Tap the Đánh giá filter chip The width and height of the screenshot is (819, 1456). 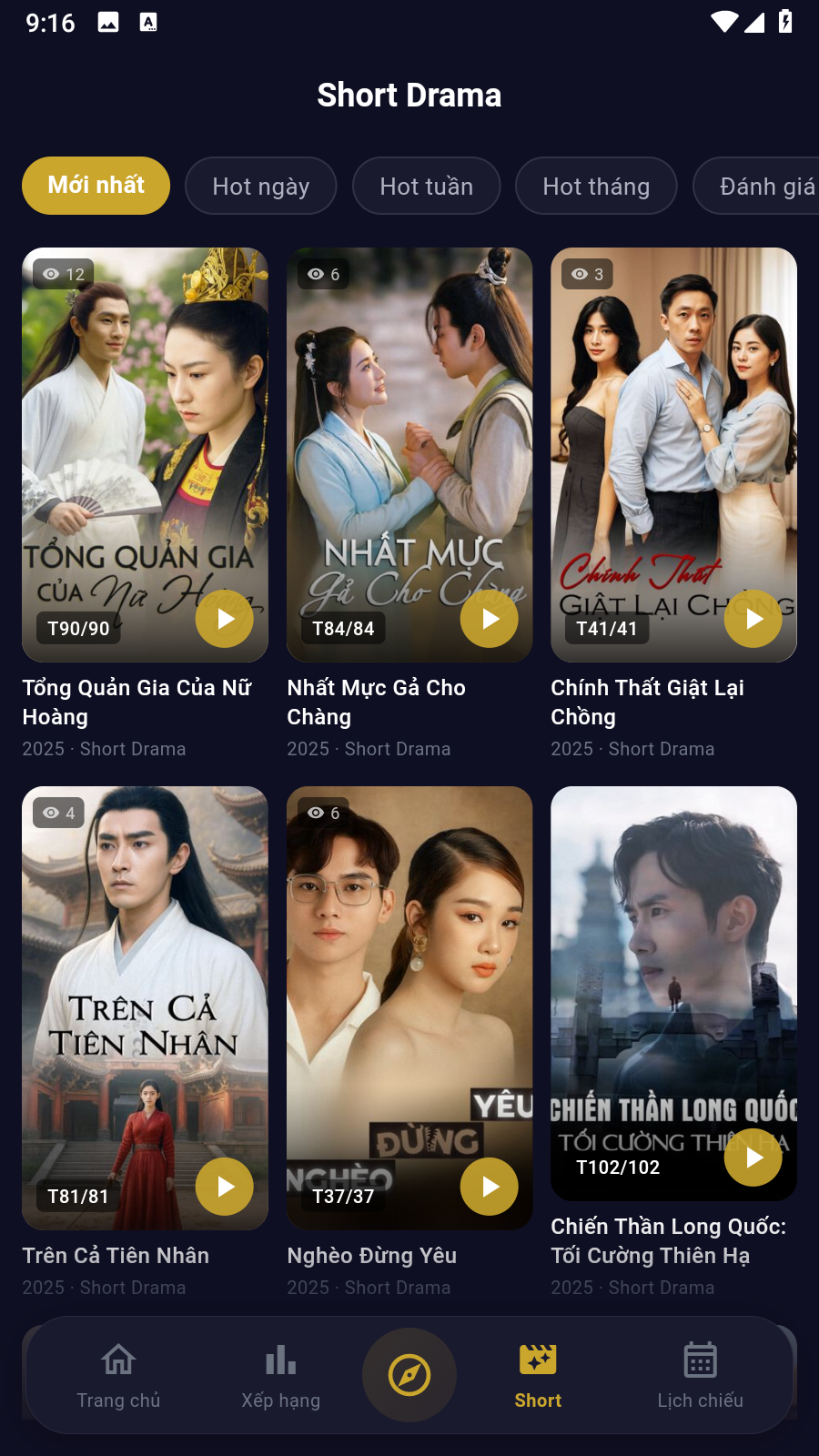757,186
